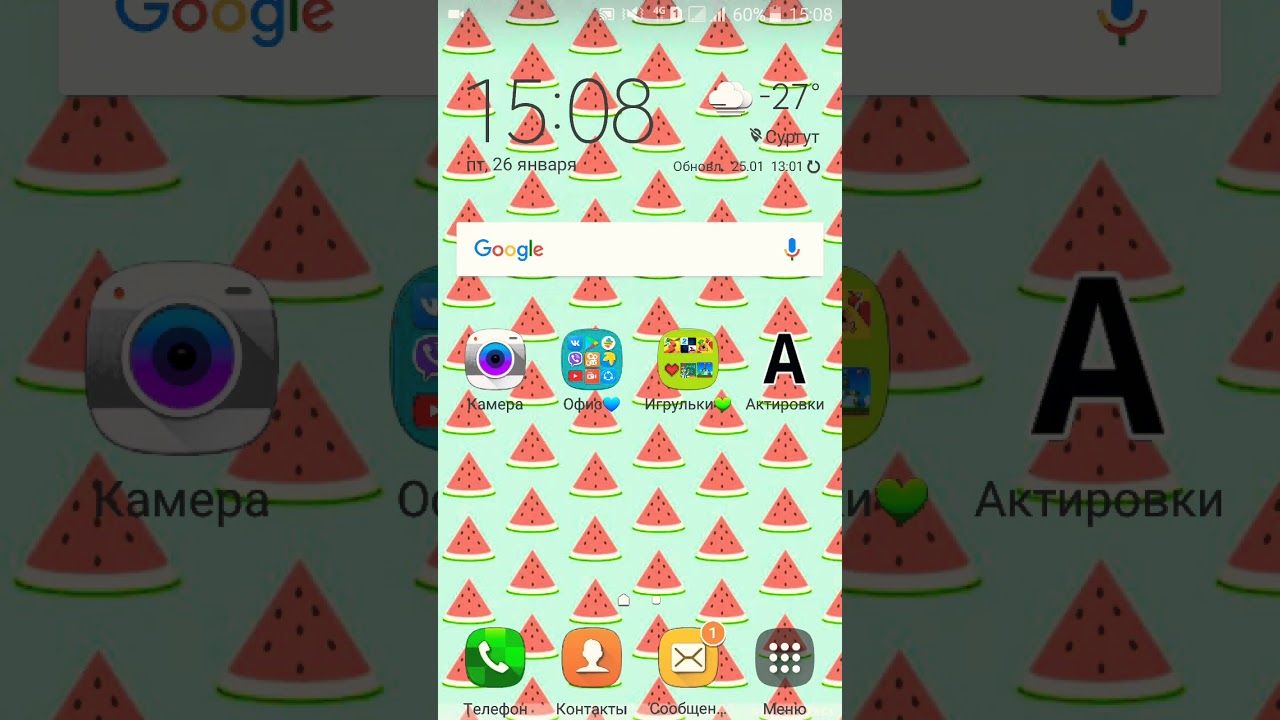
Task: Open Контакты
Action: pyautogui.click(x=591, y=658)
